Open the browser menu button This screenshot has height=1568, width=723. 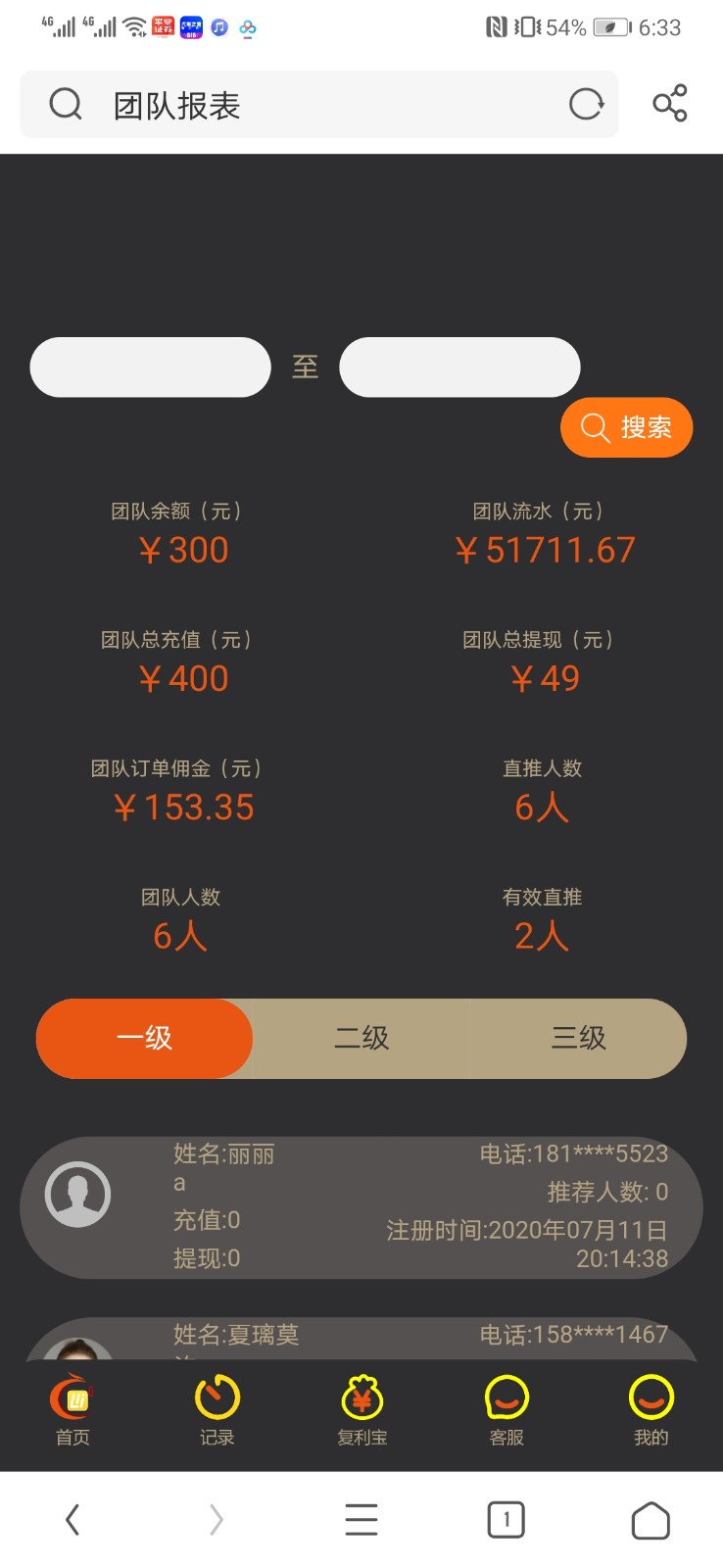(361, 1520)
